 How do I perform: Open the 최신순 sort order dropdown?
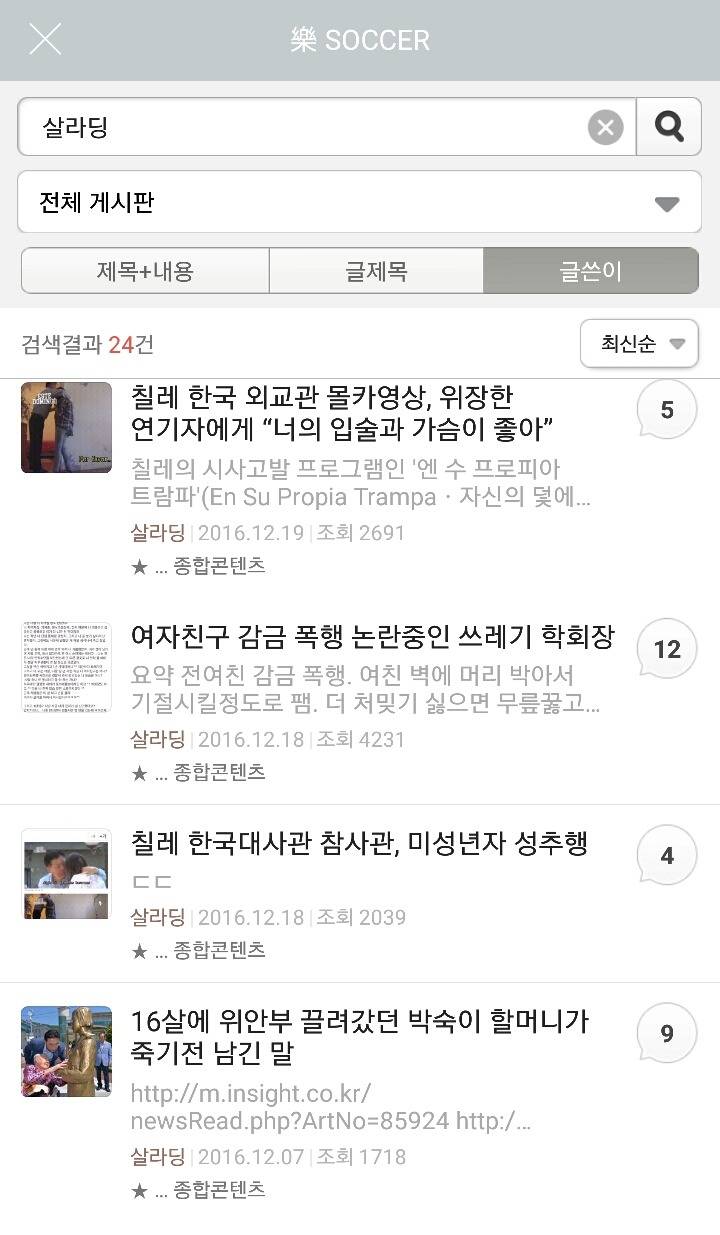click(x=639, y=343)
